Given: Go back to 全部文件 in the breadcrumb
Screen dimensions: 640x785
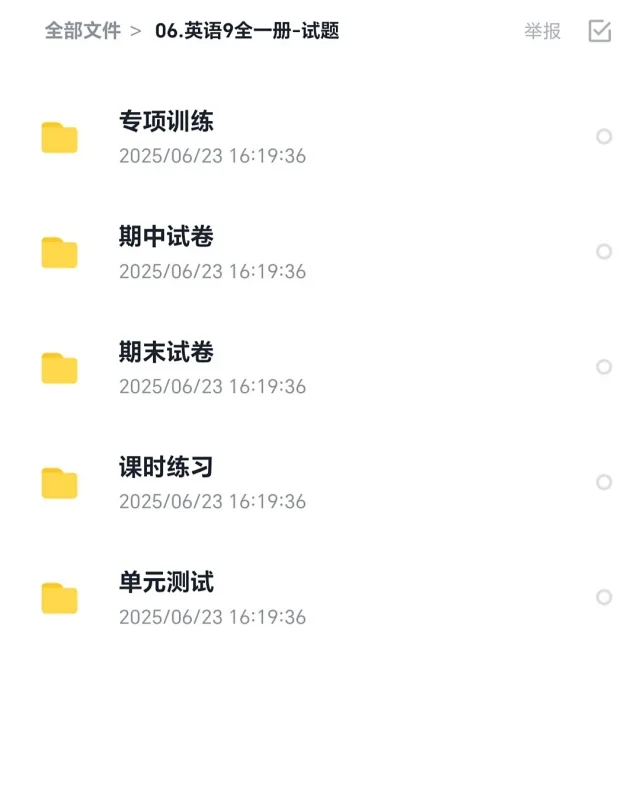Looking at the screenshot, I should click(x=82, y=31).
